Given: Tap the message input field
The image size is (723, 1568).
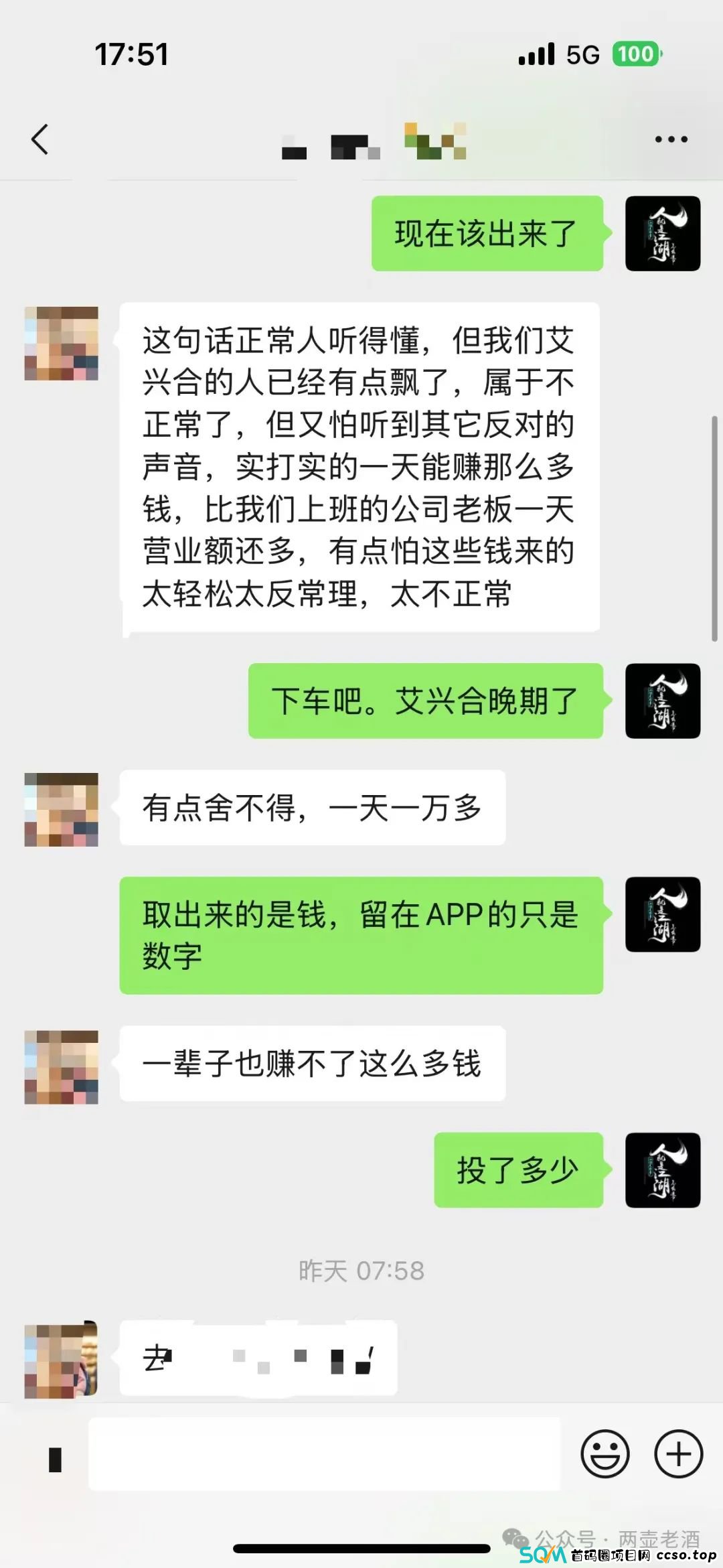Looking at the screenshot, I should coord(324,1454).
